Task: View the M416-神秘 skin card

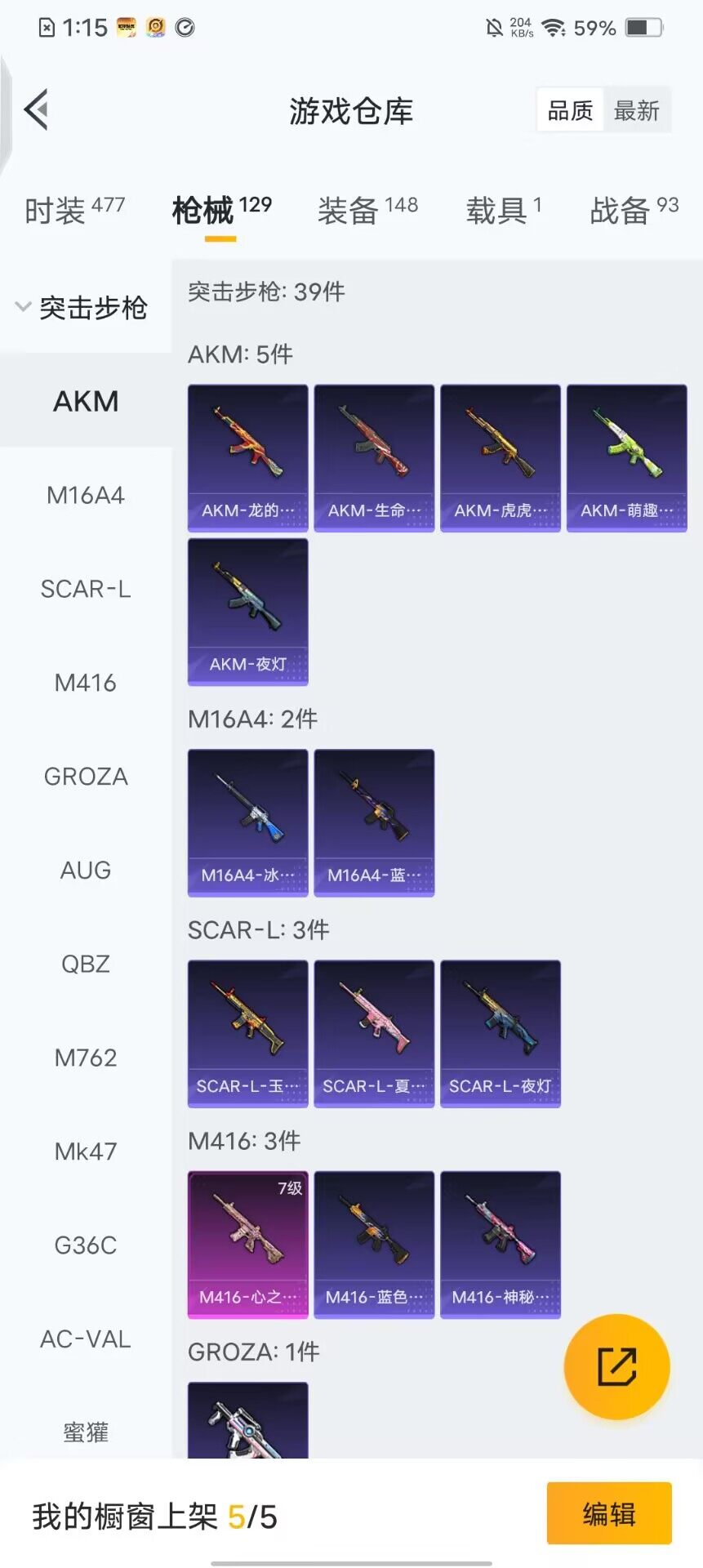Action: [x=501, y=1244]
